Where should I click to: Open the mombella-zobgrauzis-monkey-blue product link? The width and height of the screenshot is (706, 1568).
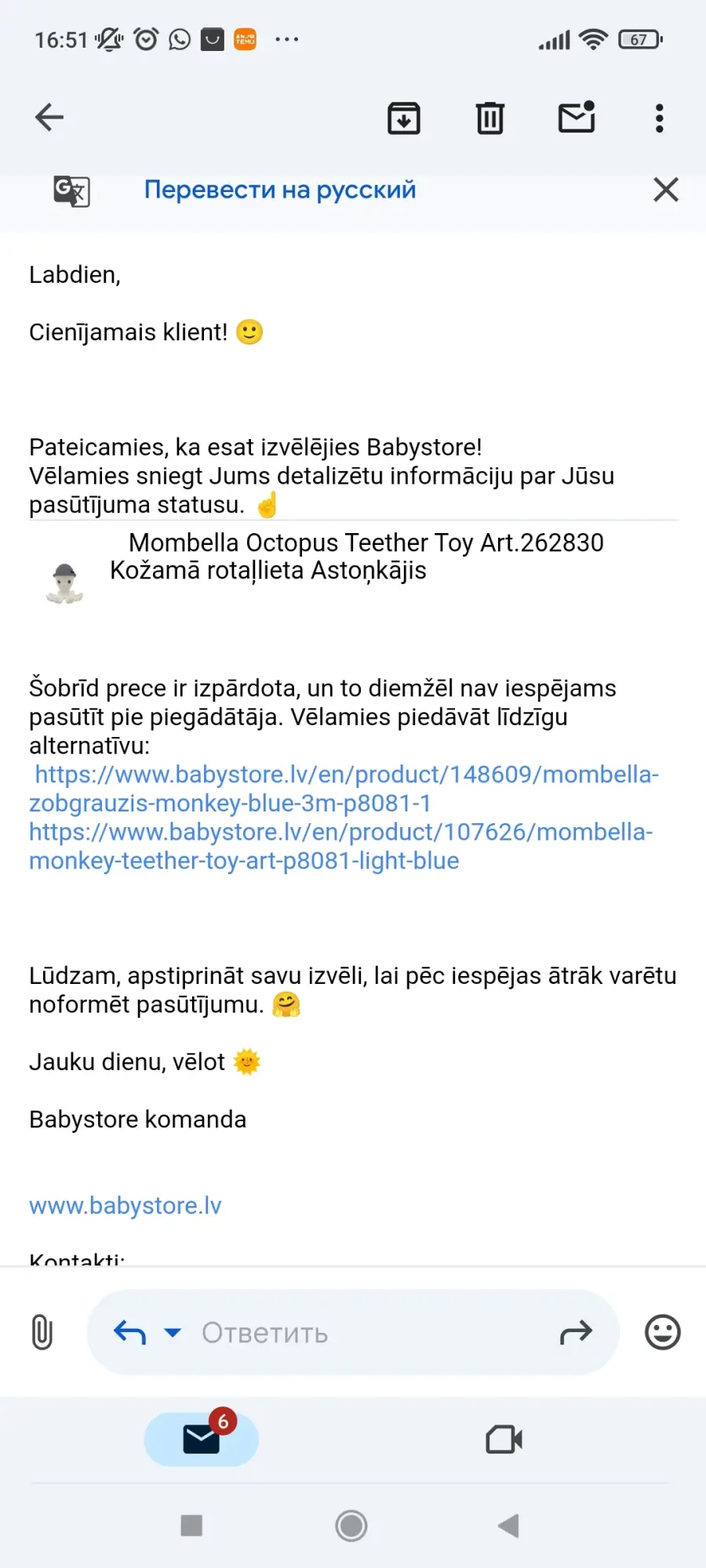coord(344,789)
